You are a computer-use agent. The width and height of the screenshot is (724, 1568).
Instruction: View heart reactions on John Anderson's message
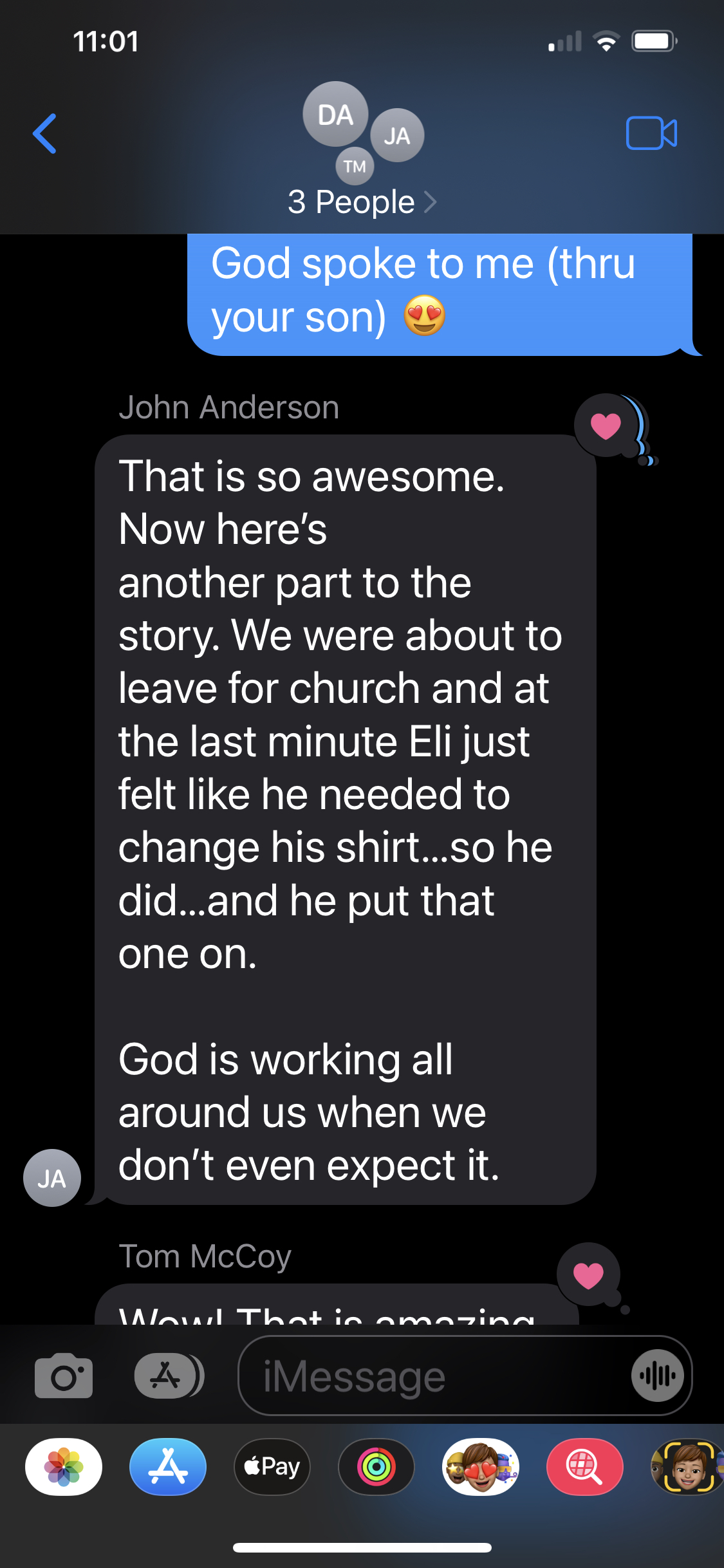click(606, 425)
